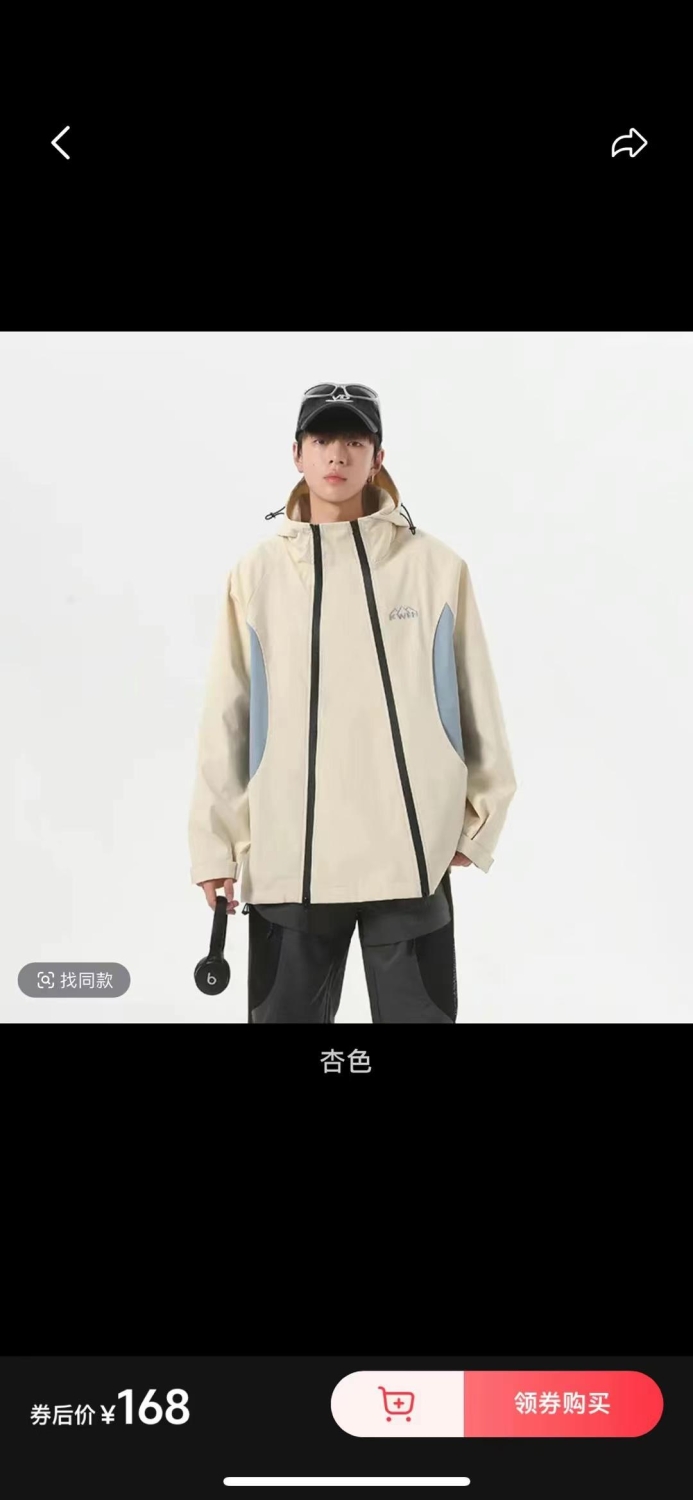Tap 领券购买 to buy with a coupon
The height and width of the screenshot is (1500, 693).
click(563, 1404)
